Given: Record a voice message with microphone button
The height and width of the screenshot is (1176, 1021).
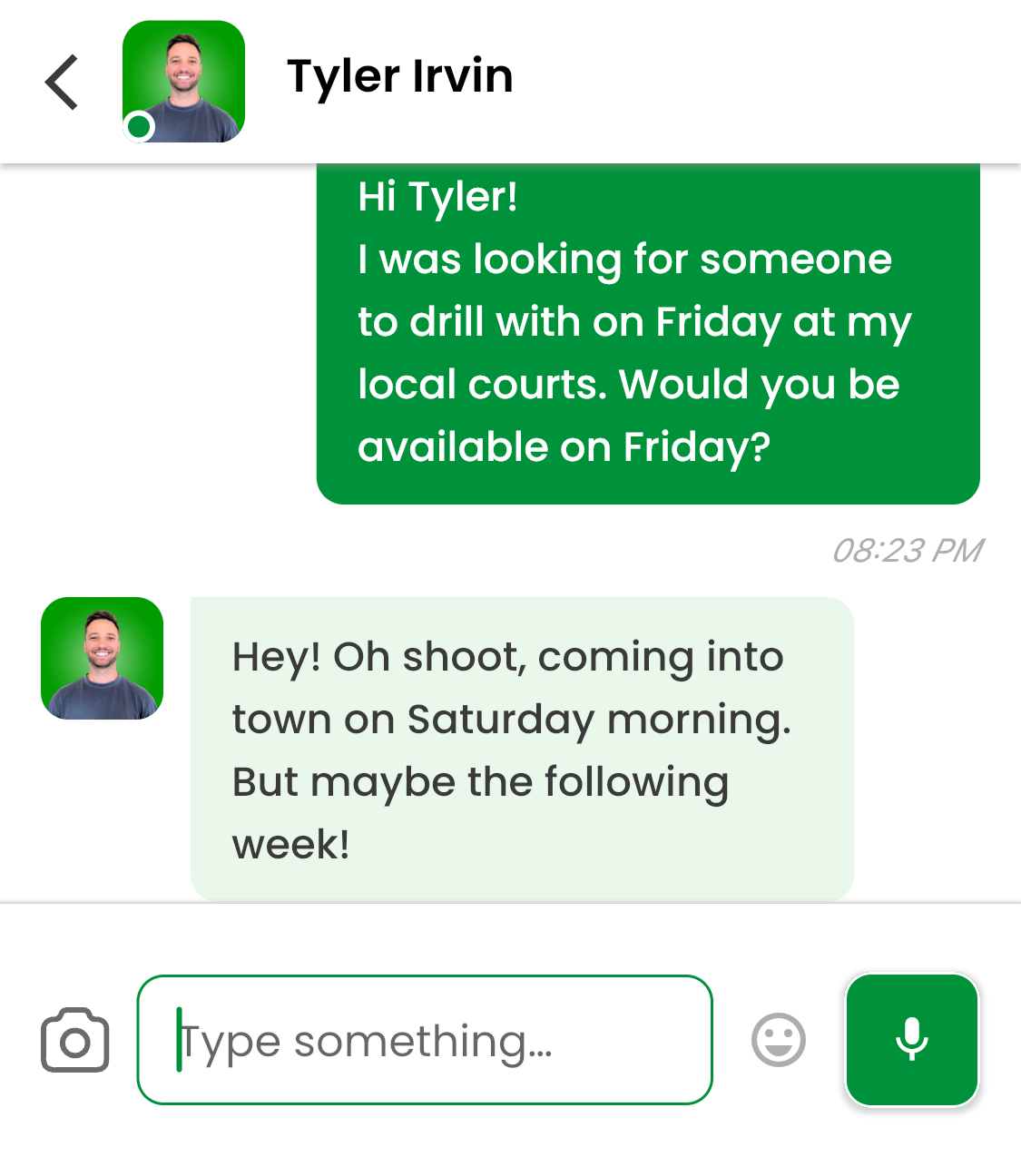Looking at the screenshot, I should 911,1040.
